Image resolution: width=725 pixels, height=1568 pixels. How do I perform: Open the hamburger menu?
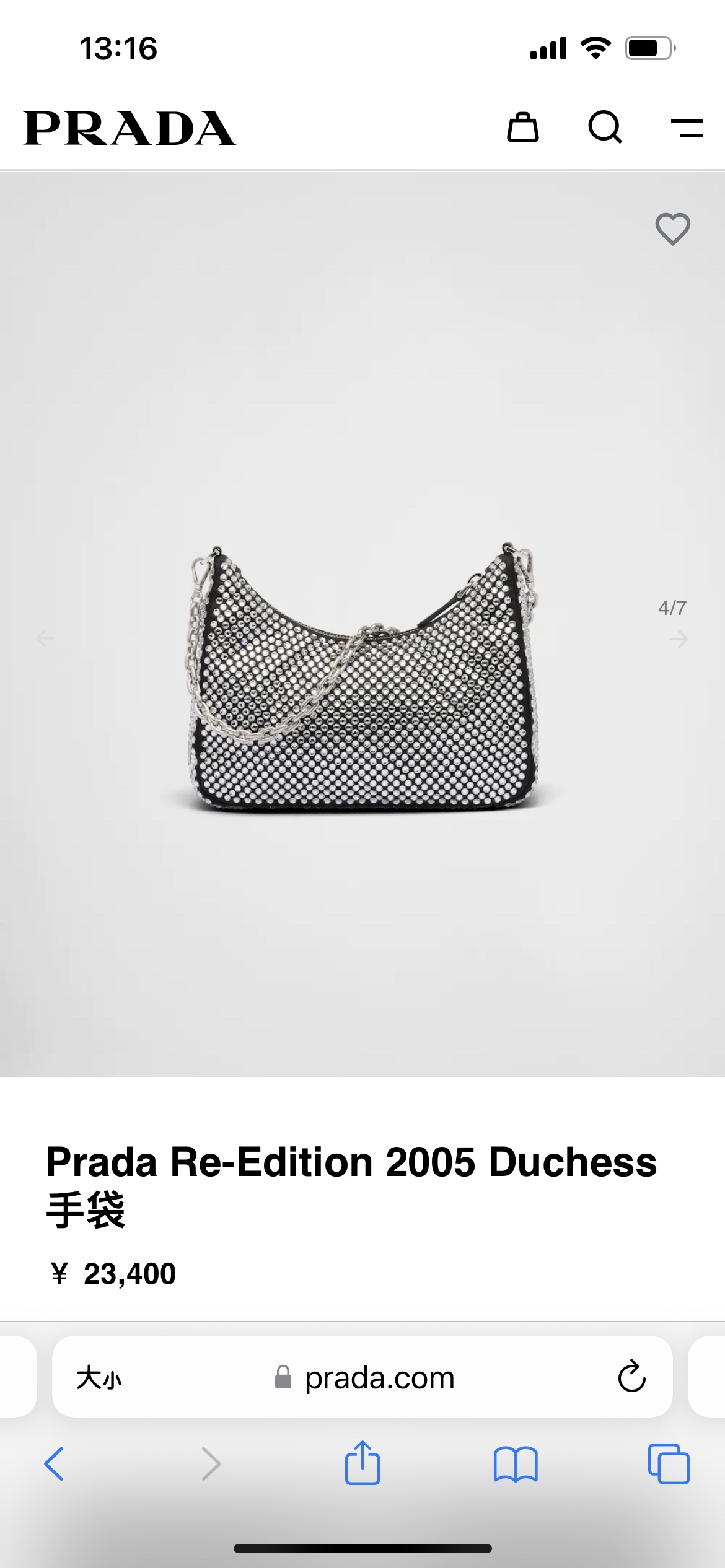click(x=687, y=128)
